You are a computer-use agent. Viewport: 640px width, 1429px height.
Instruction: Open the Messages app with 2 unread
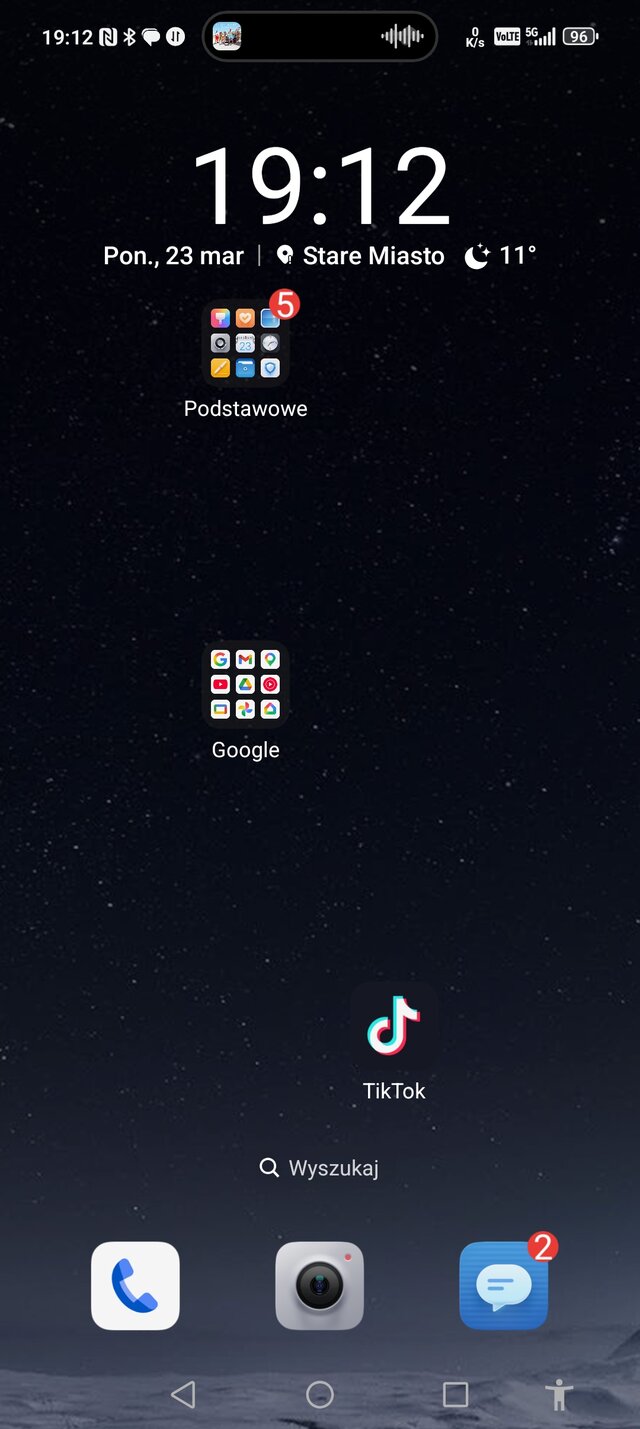click(504, 1286)
